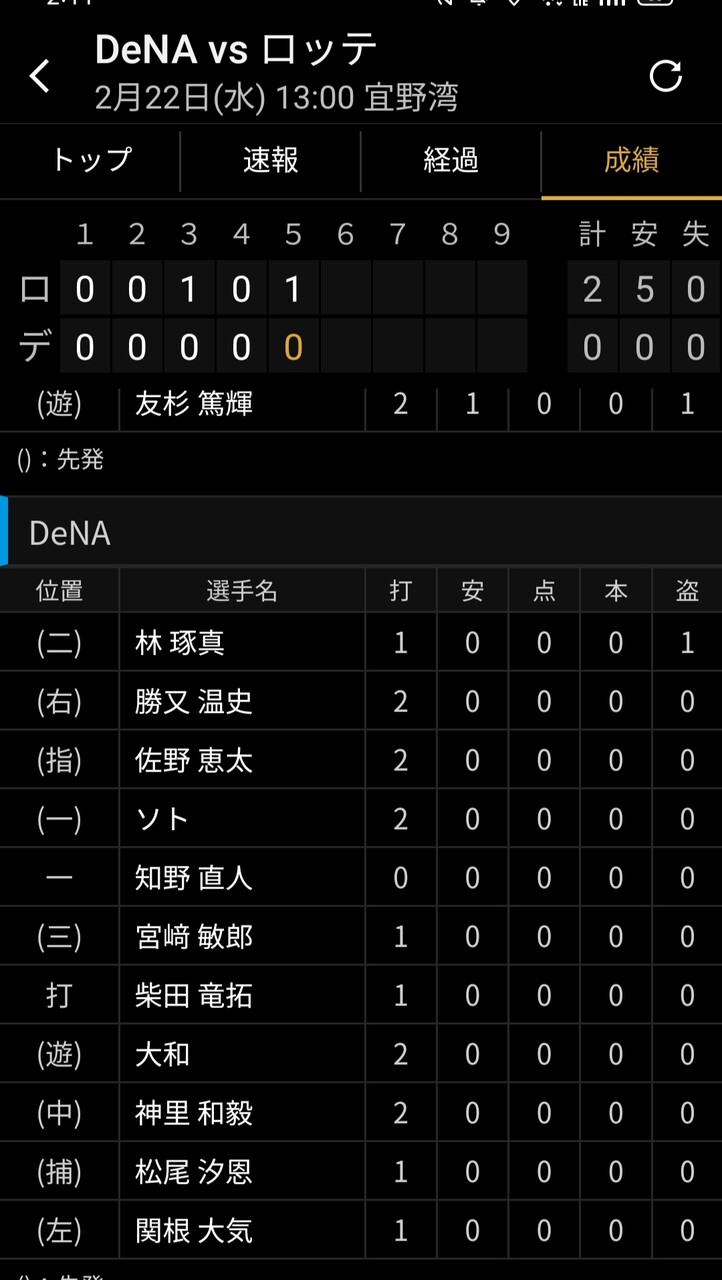The height and width of the screenshot is (1280, 722).
Task: Open player 林 琢真's row
Action: coord(361,642)
